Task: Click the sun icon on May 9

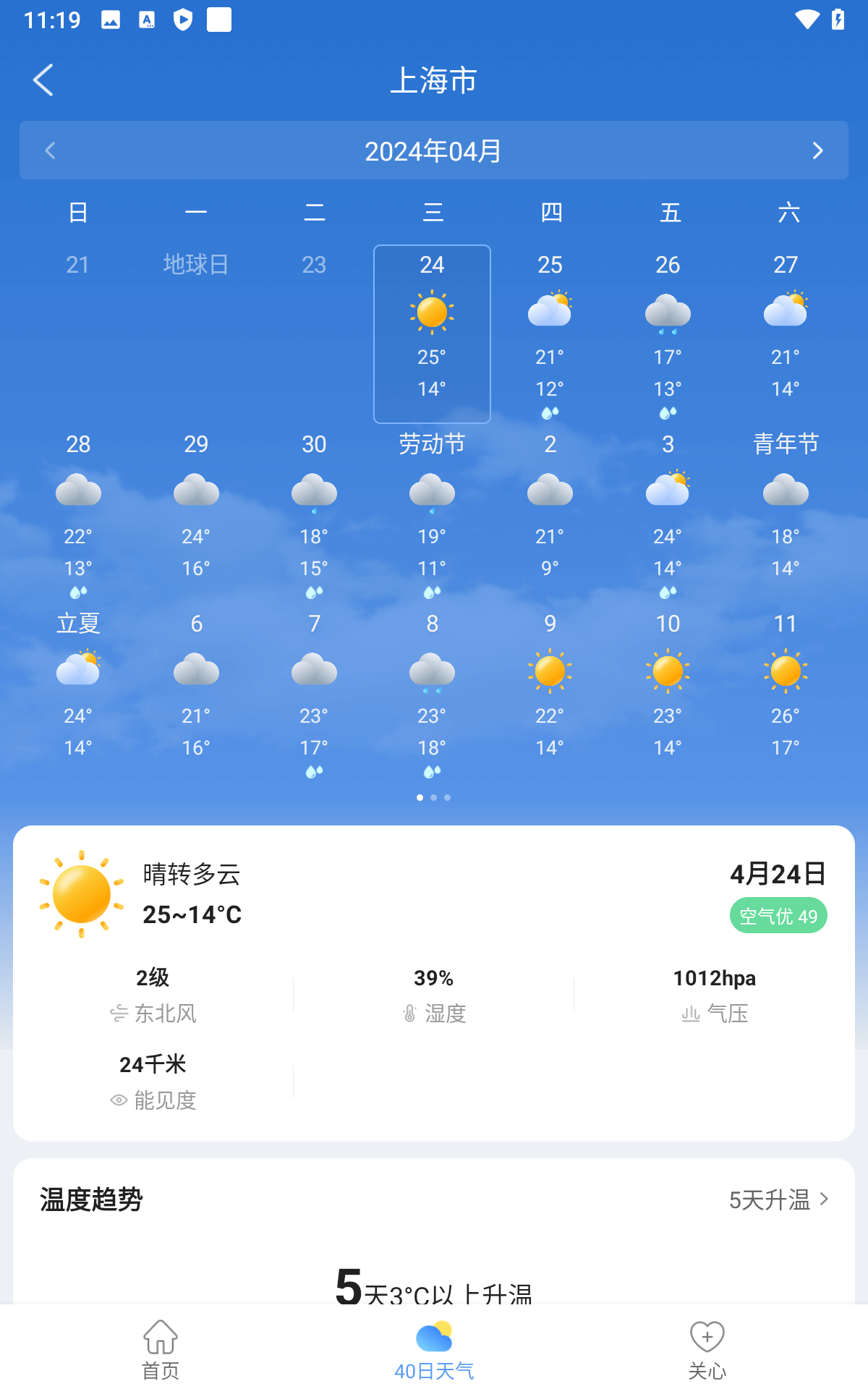Action: click(x=550, y=671)
